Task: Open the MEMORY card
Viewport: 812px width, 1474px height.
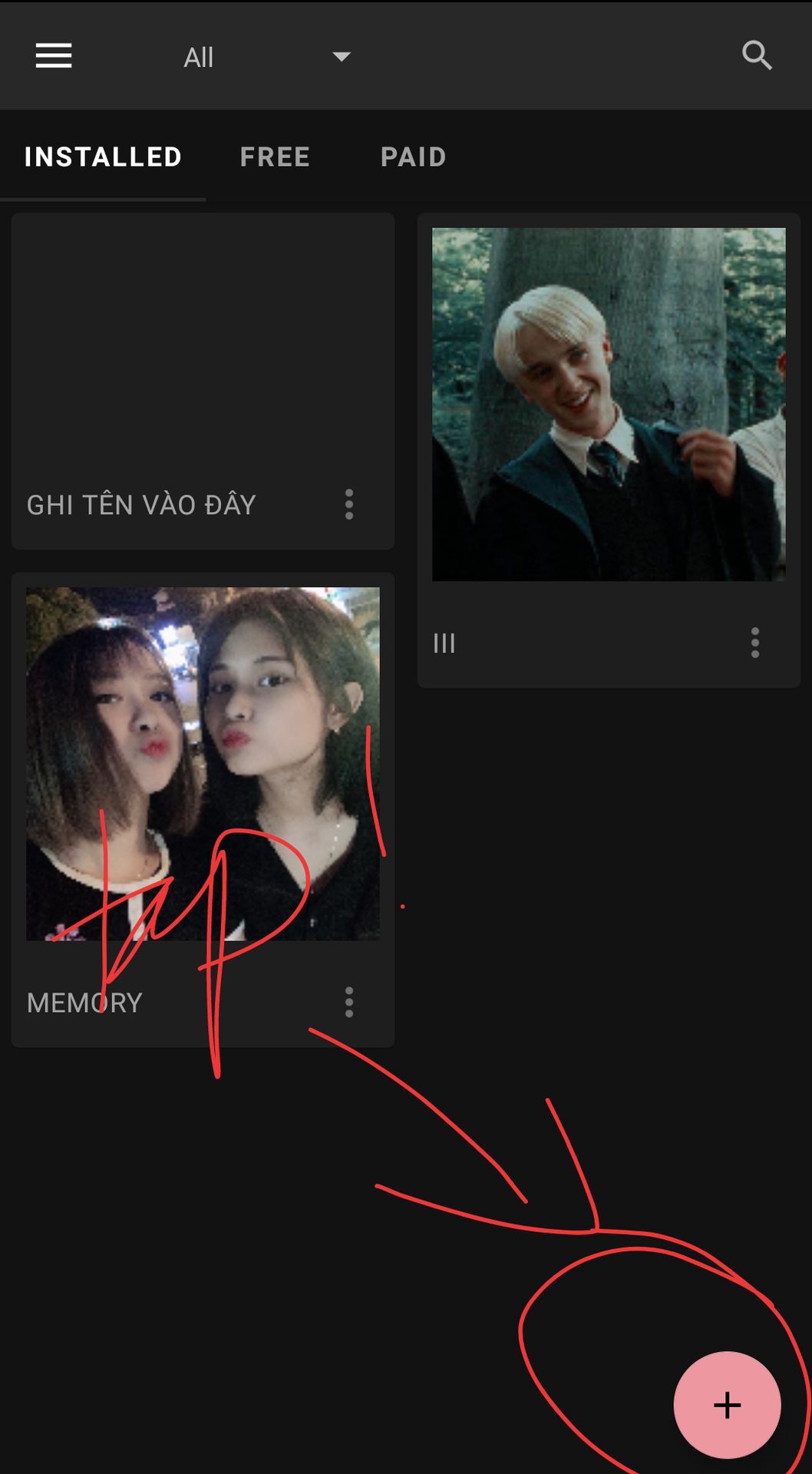Action: 203,764
